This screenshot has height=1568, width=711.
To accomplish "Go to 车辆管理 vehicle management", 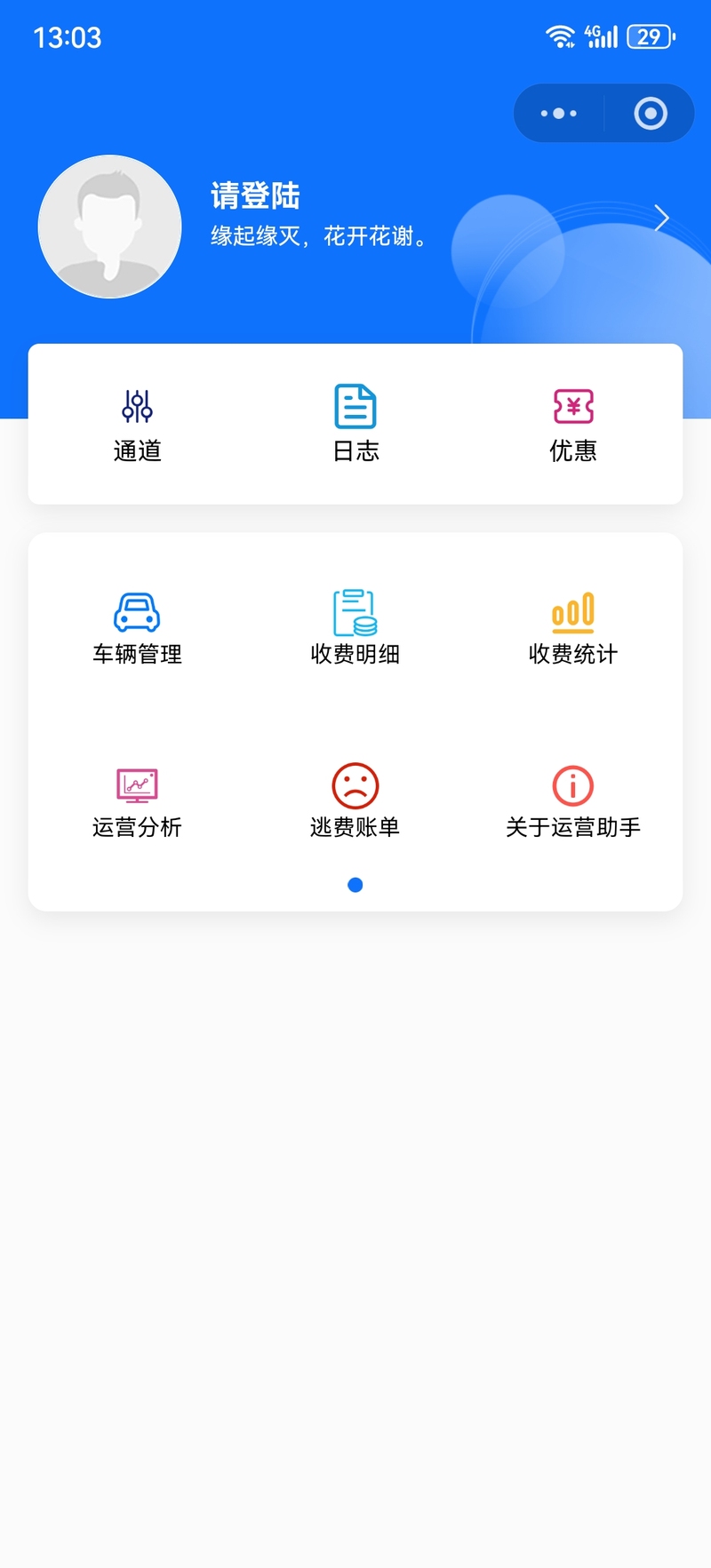I will [x=138, y=627].
